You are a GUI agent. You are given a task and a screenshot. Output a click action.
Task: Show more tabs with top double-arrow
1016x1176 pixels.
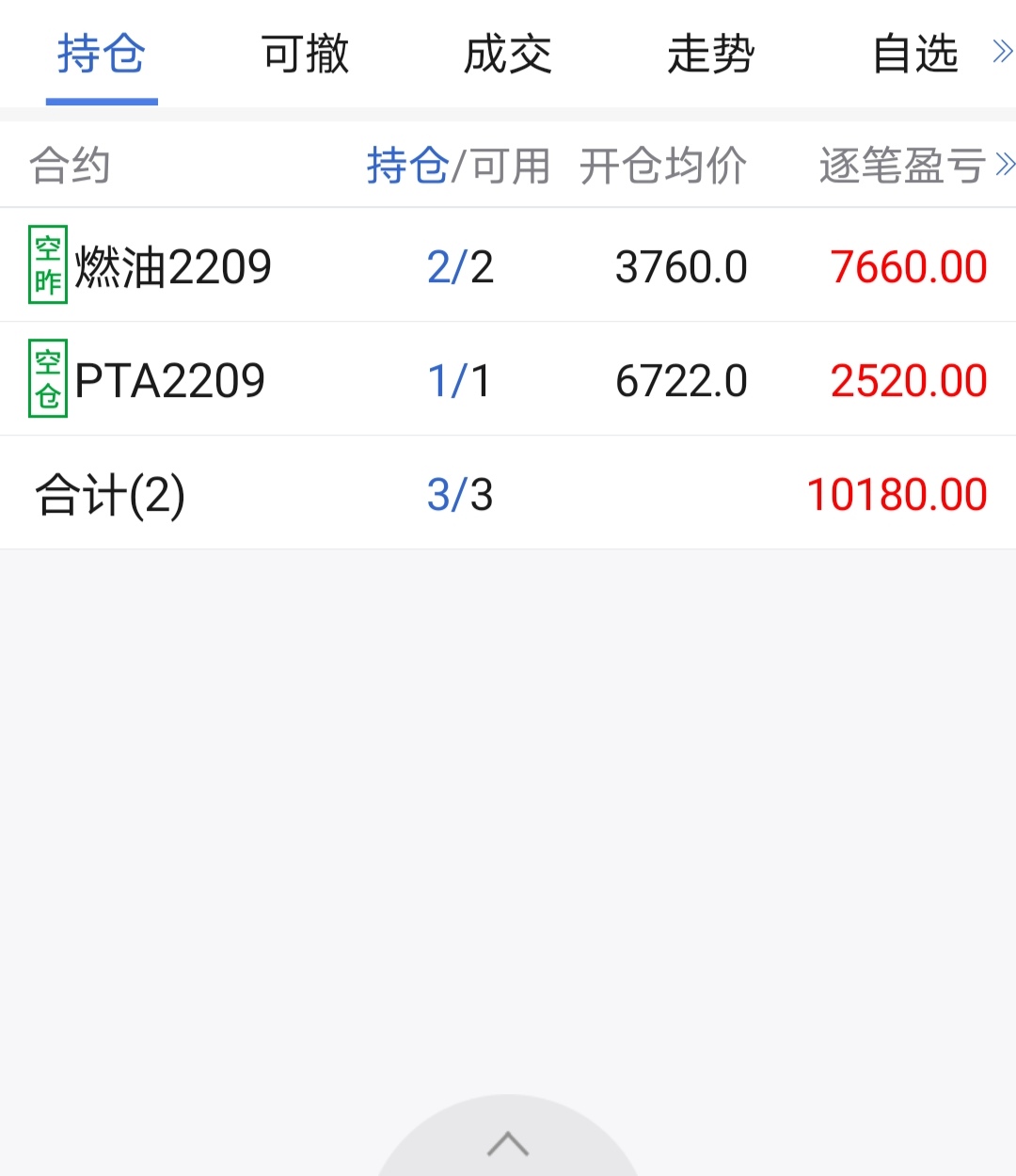1003,52
